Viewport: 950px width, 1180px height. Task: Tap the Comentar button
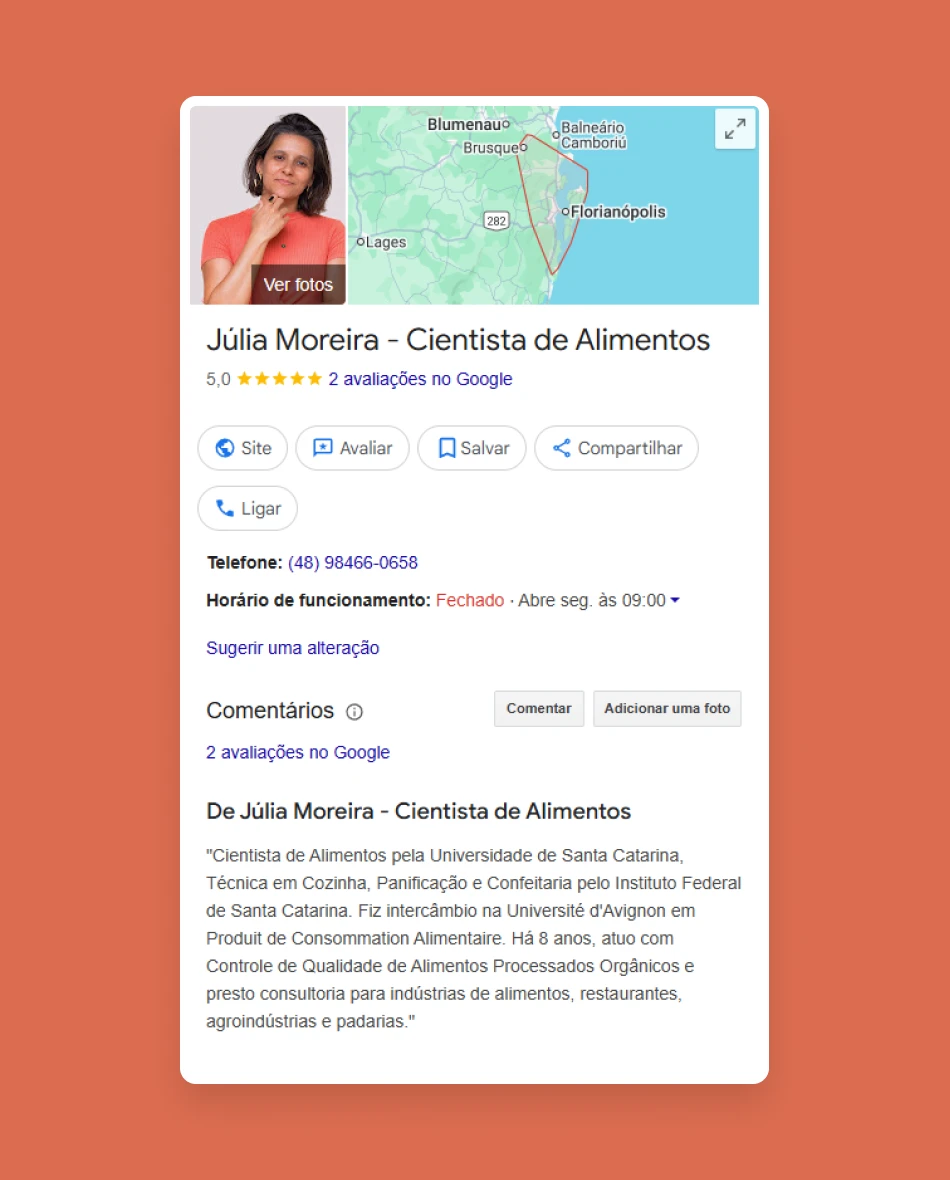(539, 709)
